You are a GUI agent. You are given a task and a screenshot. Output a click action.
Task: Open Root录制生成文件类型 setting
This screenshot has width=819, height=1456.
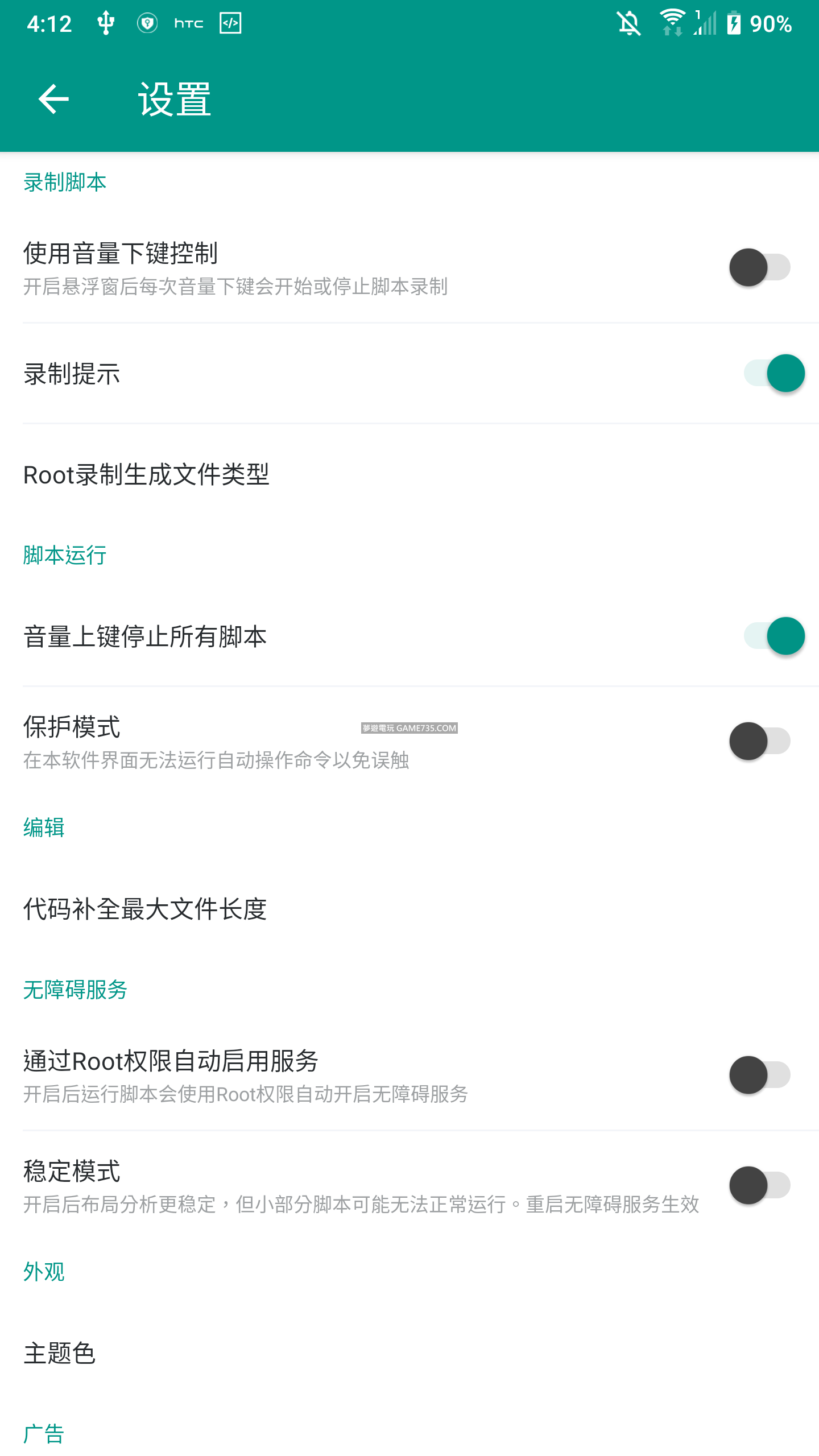coord(146,474)
